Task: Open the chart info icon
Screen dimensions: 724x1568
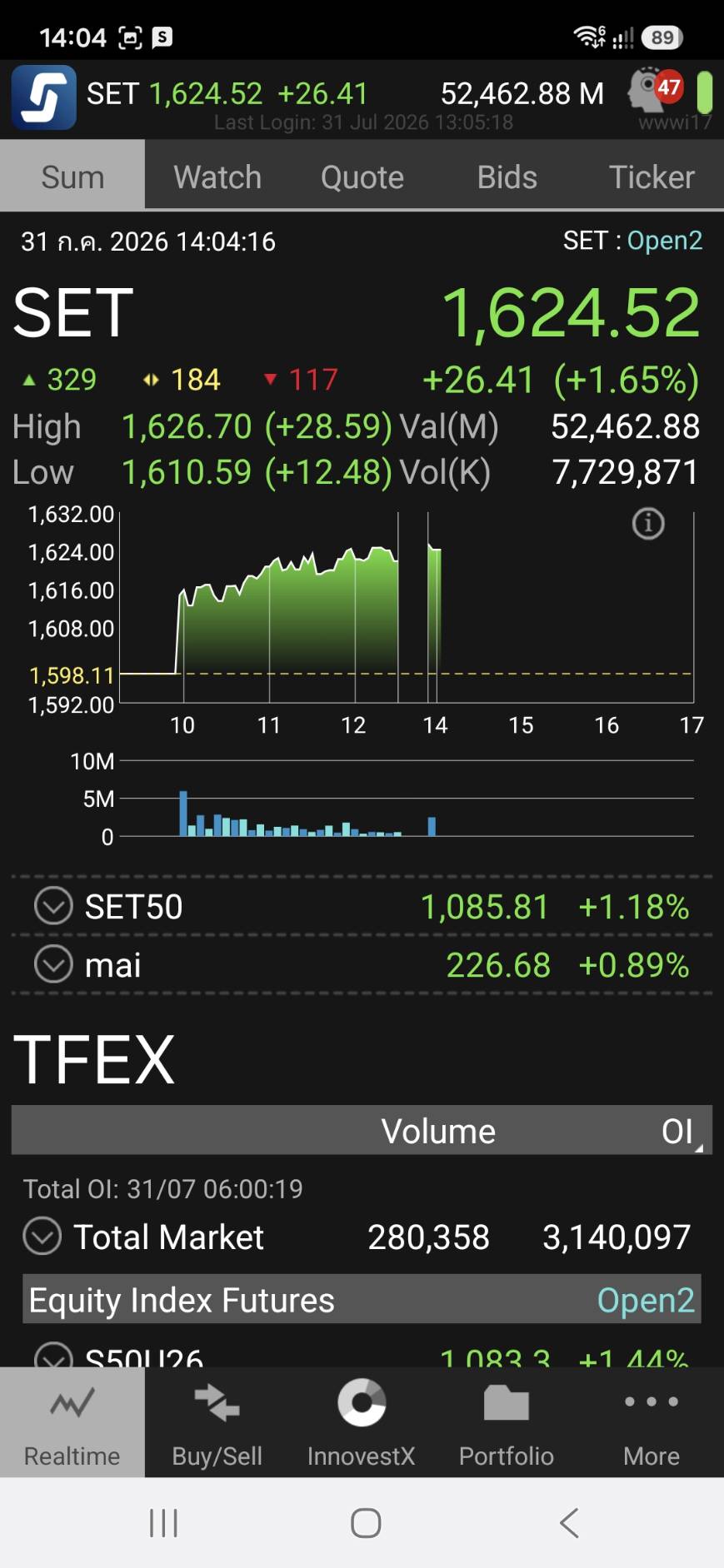Action: pos(648,524)
